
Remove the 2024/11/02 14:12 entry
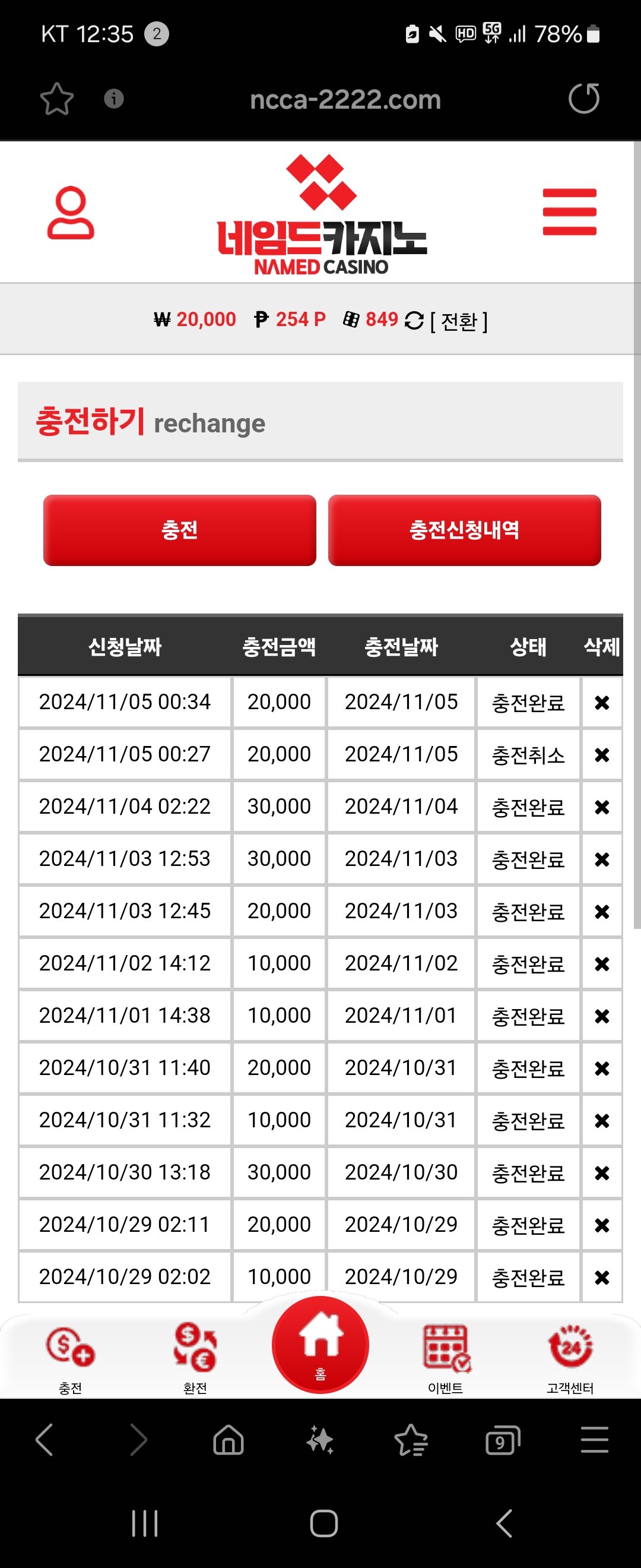(x=601, y=964)
